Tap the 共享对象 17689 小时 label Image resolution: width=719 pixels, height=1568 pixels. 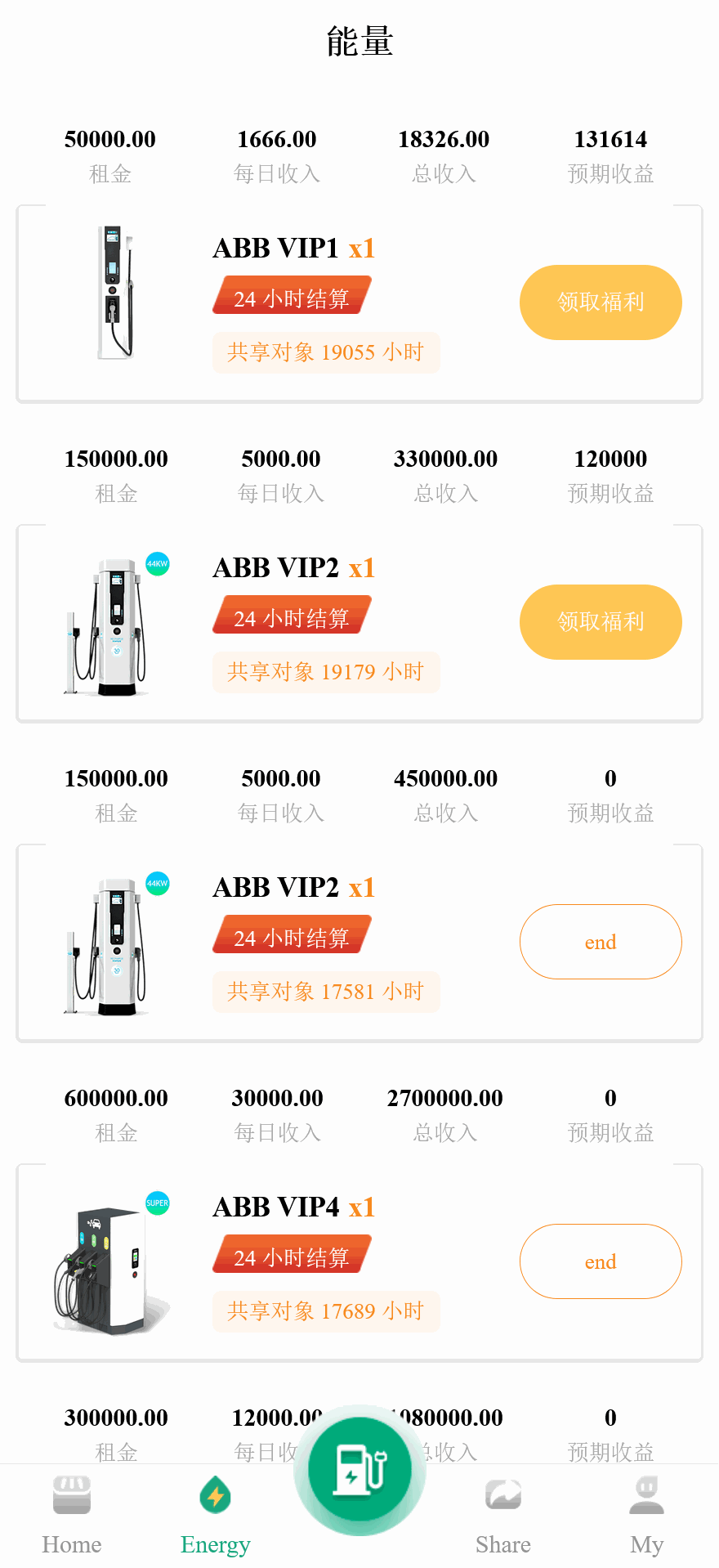click(x=325, y=1311)
